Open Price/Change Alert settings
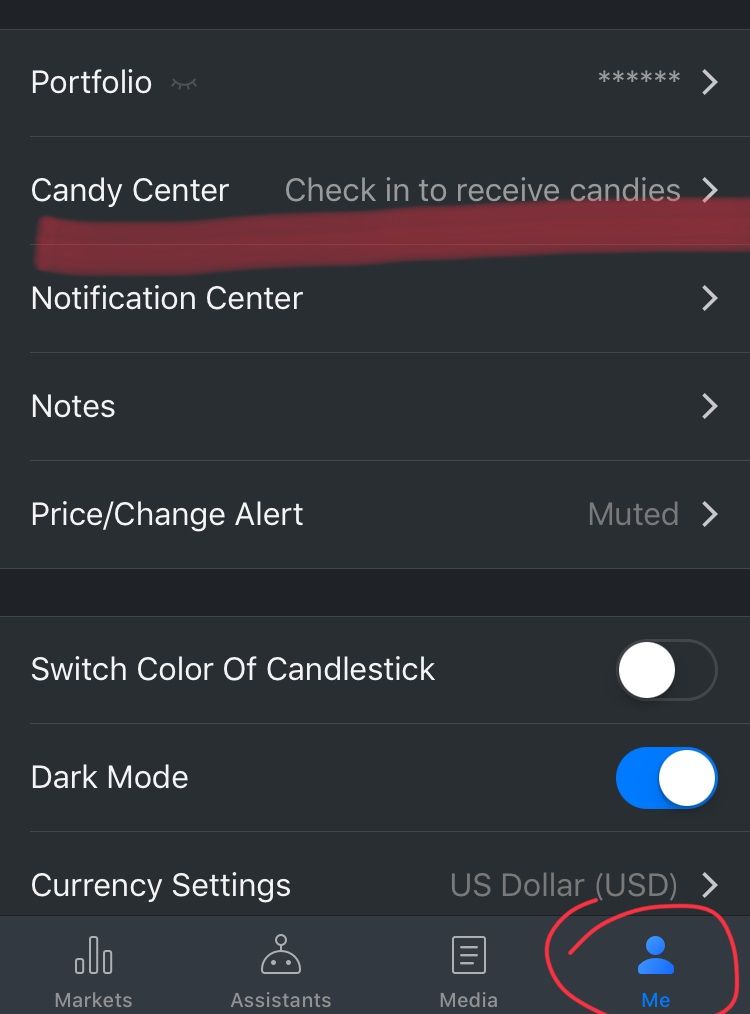Screen dimensions: 750x1014 tap(375, 514)
